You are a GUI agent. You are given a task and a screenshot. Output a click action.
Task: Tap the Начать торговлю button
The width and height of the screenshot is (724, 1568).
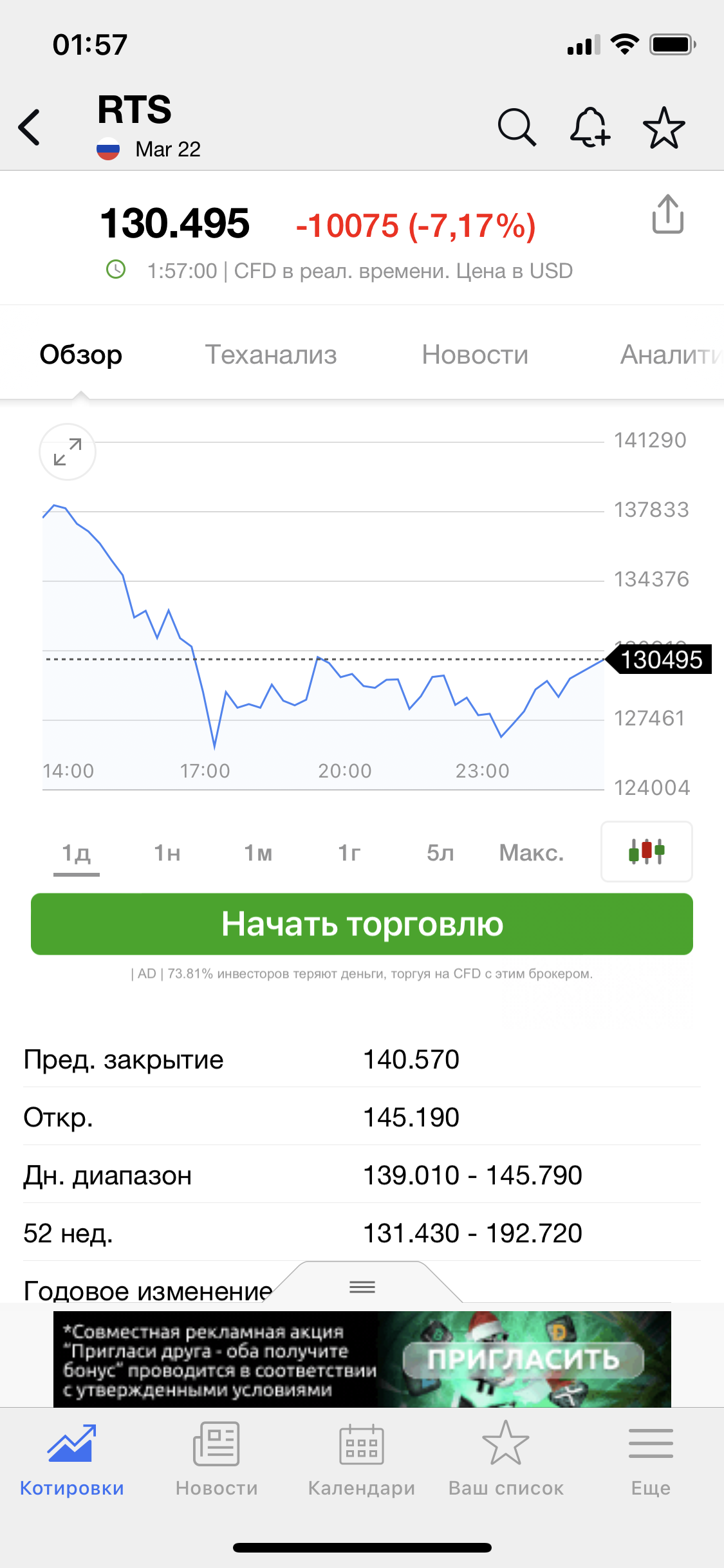tap(362, 924)
